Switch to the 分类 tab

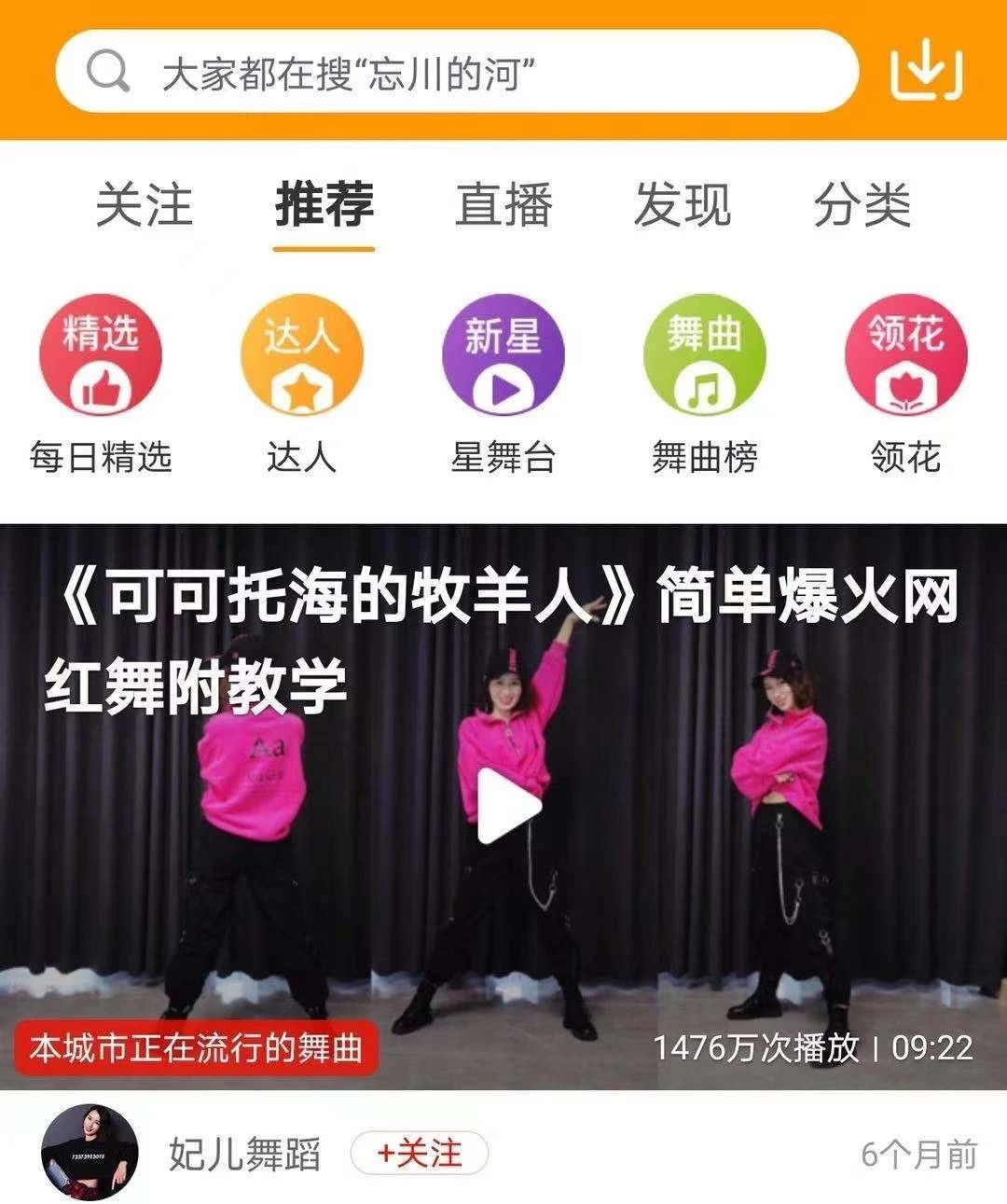coord(862,204)
